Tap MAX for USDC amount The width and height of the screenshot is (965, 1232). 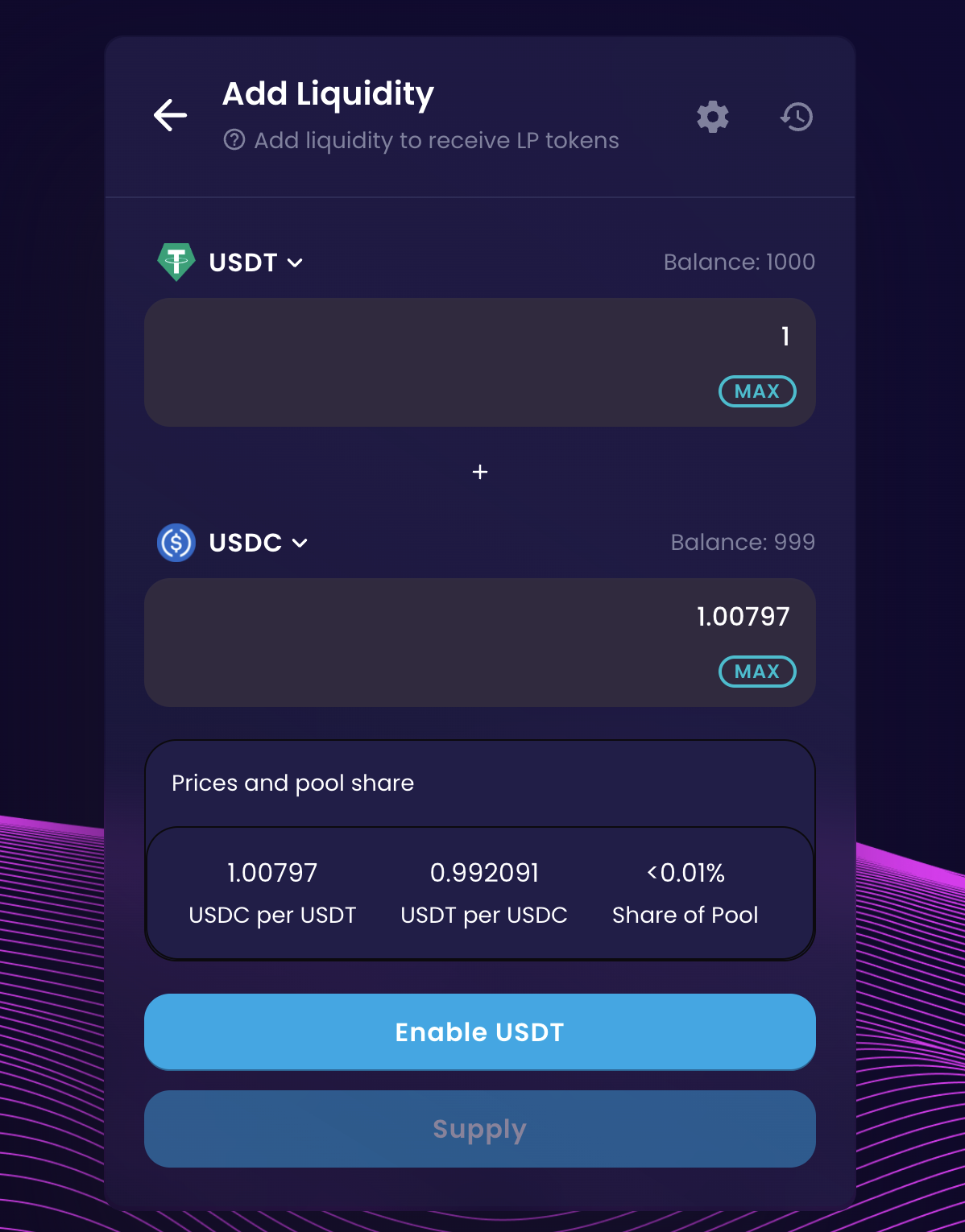[756, 672]
